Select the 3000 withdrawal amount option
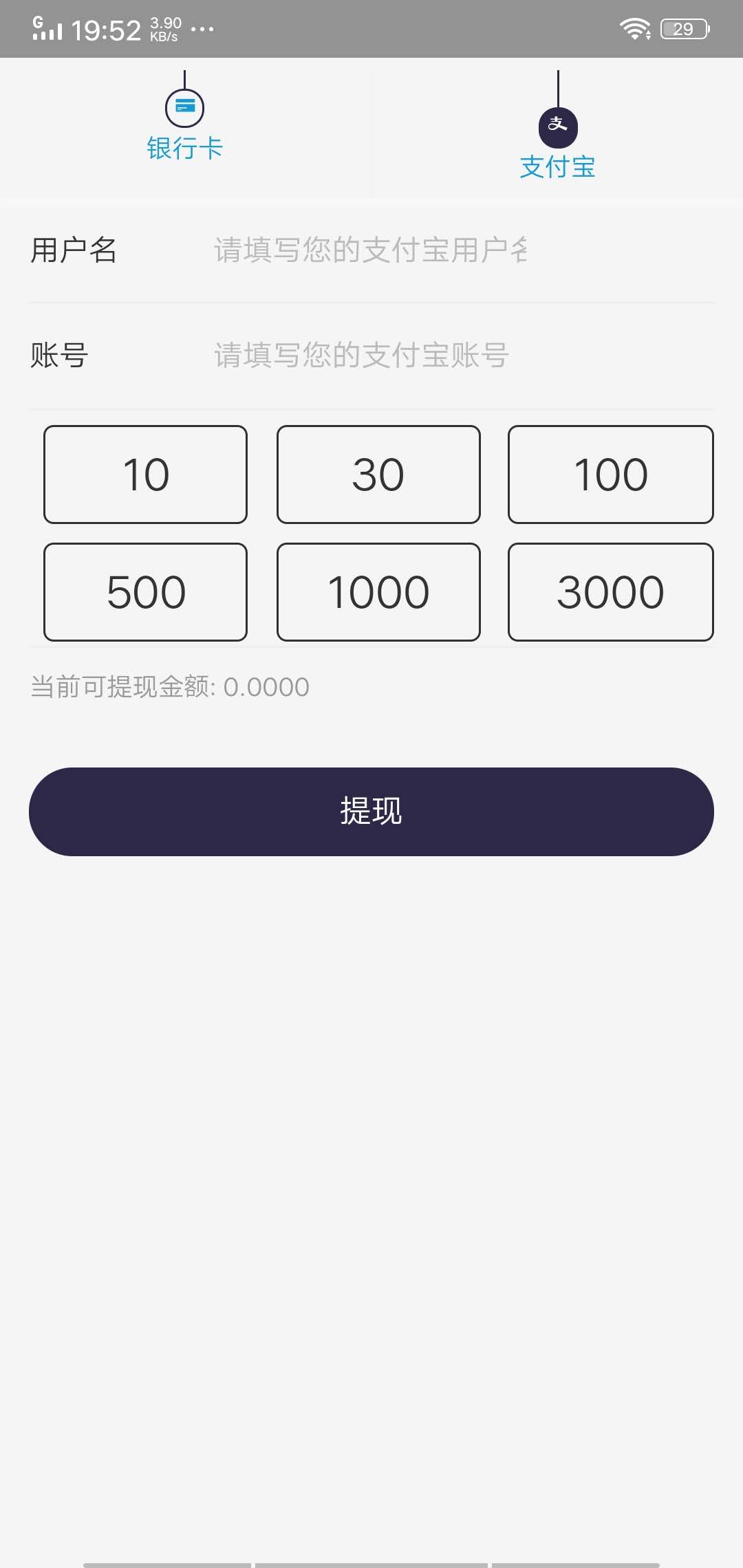The height and width of the screenshot is (1568, 743). (611, 591)
